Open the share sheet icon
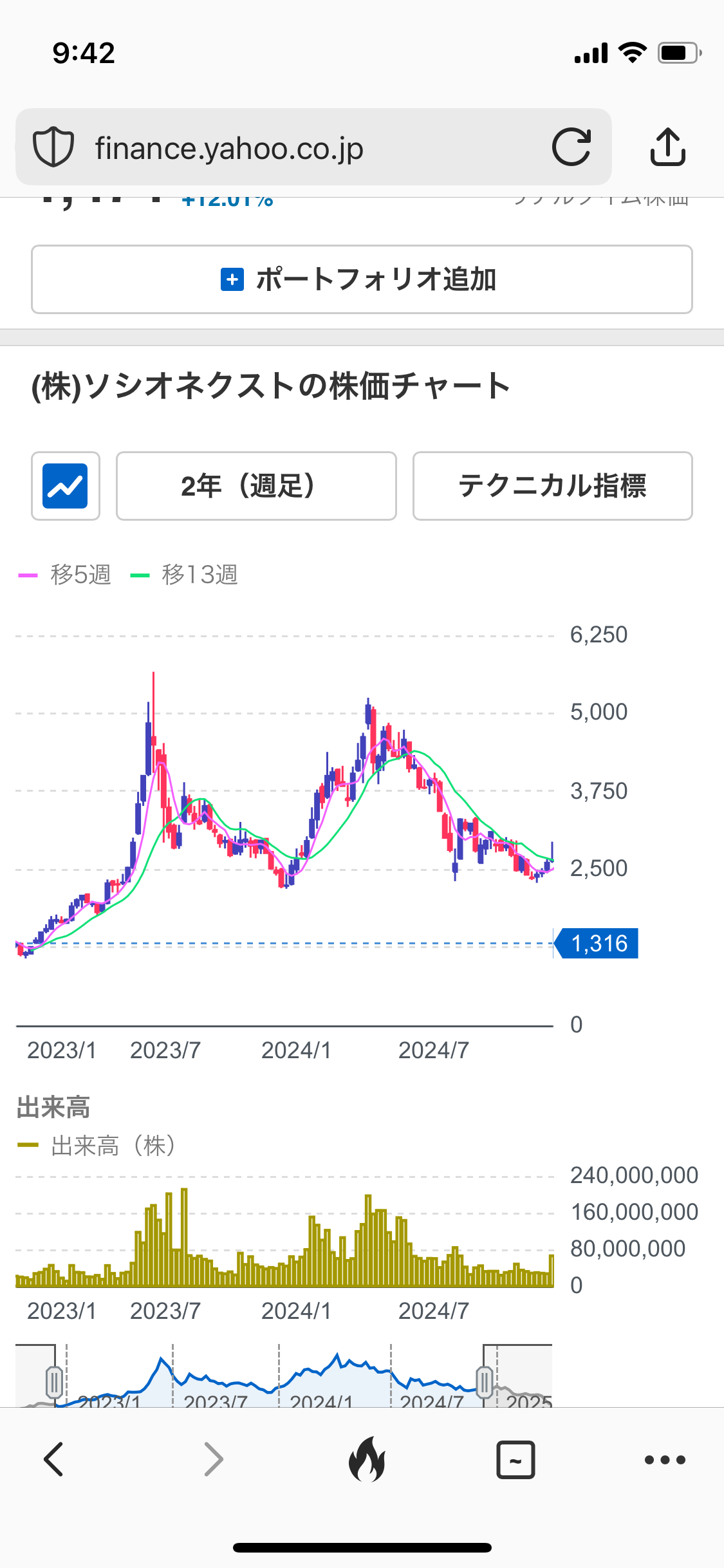Viewport: 724px width, 1568px height. tap(667, 147)
